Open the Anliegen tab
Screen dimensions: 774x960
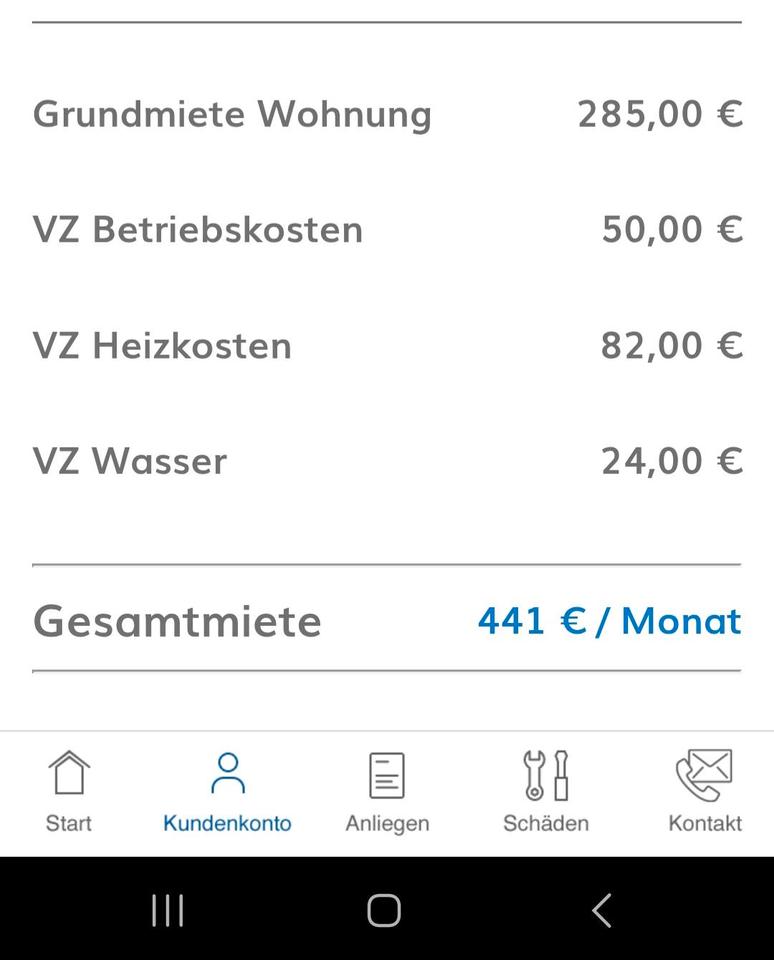click(387, 791)
